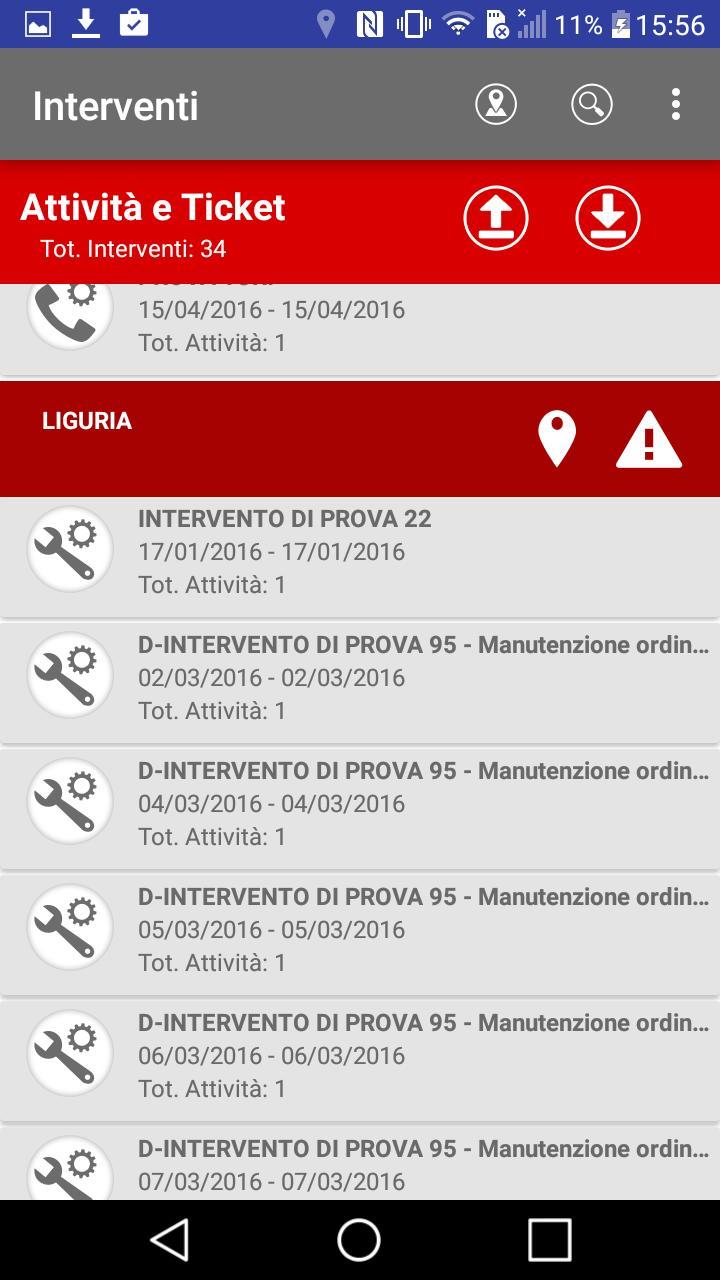Tap the upload icon in Attività e Ticket
This screenshot has width=720, height=1280.
(496, 217)
